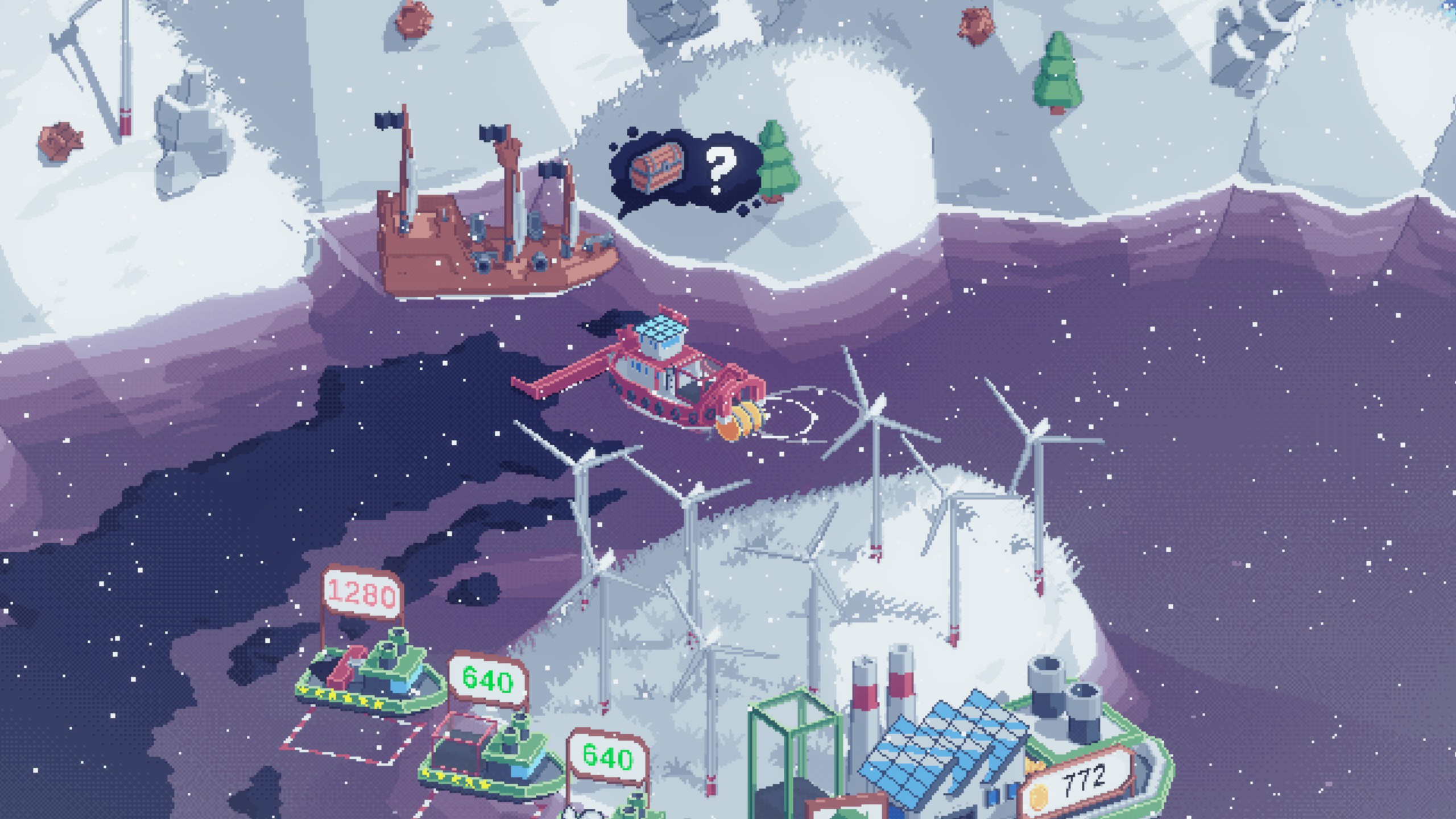Viewport: 1456px width, 819px height.
Task: Open the treasure chest hint bubble
Action: (685, 168)
